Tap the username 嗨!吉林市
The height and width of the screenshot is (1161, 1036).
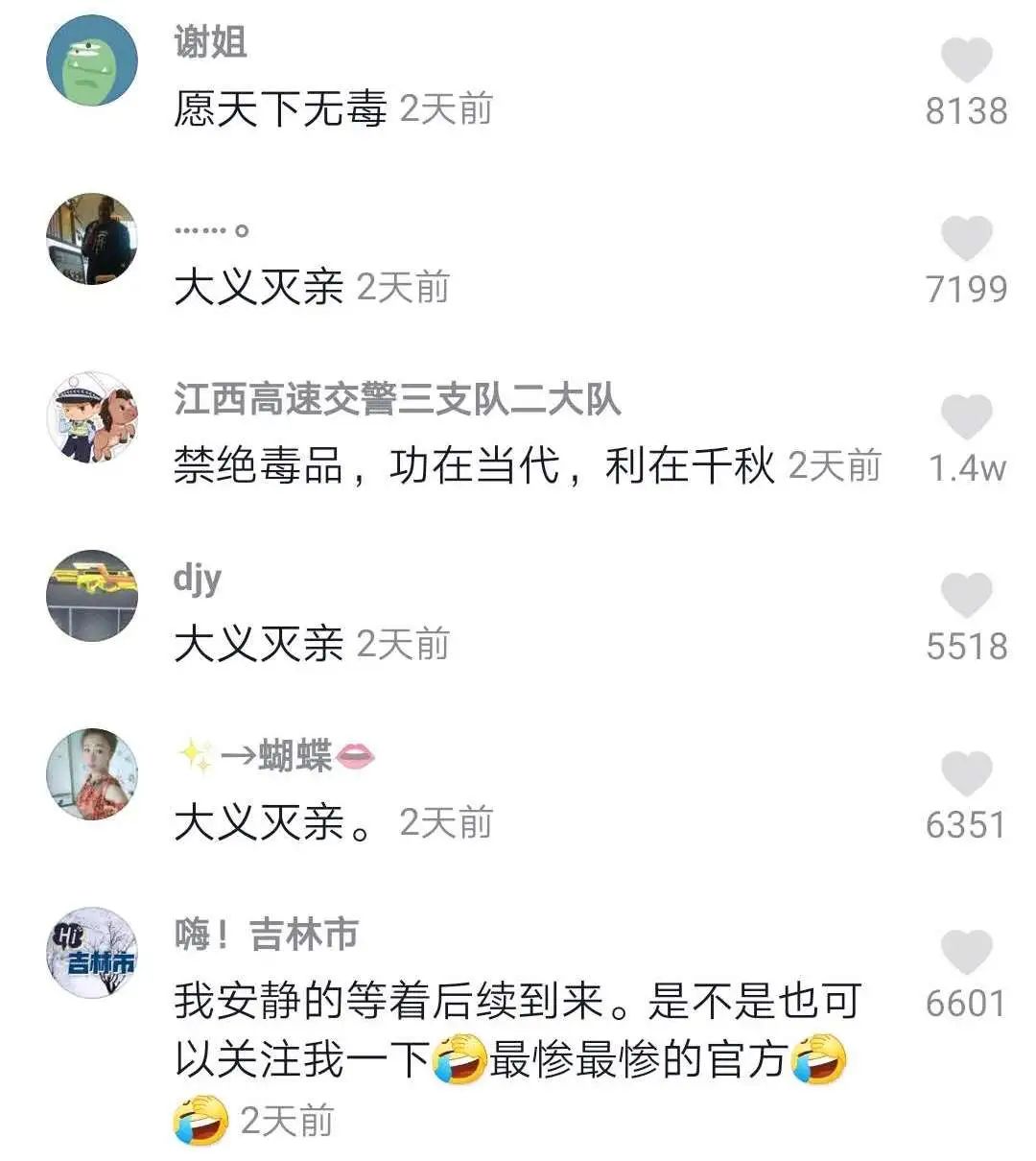[267, 935]
